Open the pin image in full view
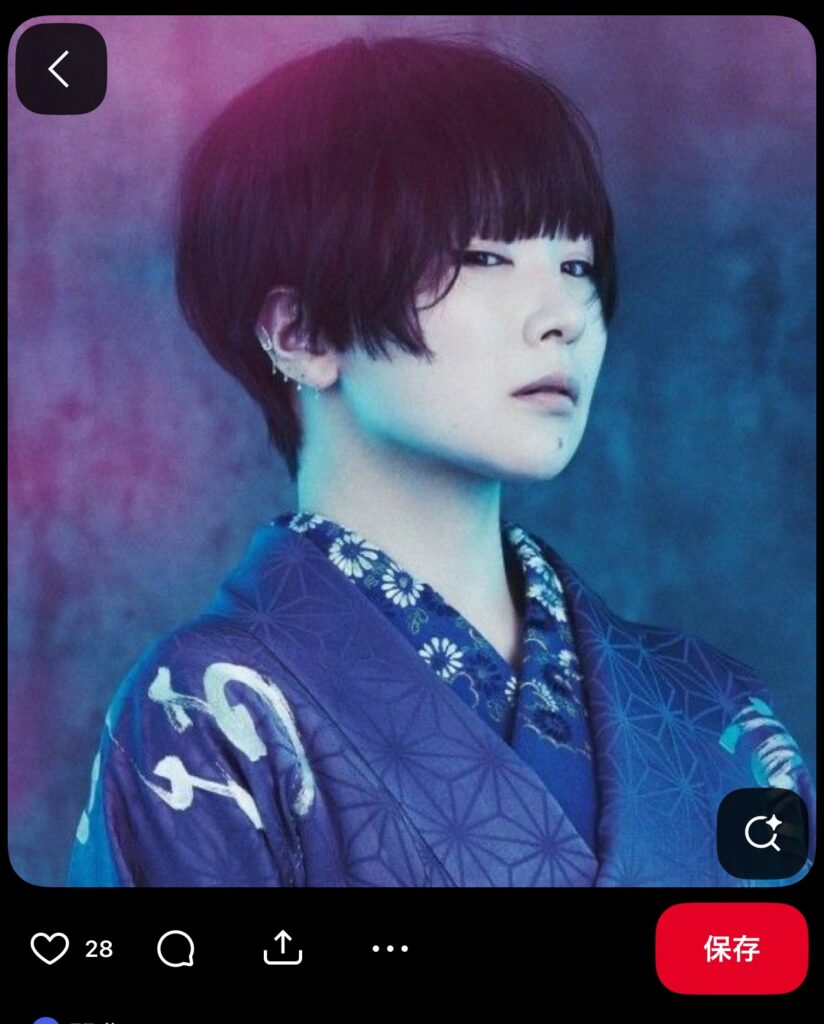Image resolution: width=824 pixels, height=1024 pixels. [412, 450]
